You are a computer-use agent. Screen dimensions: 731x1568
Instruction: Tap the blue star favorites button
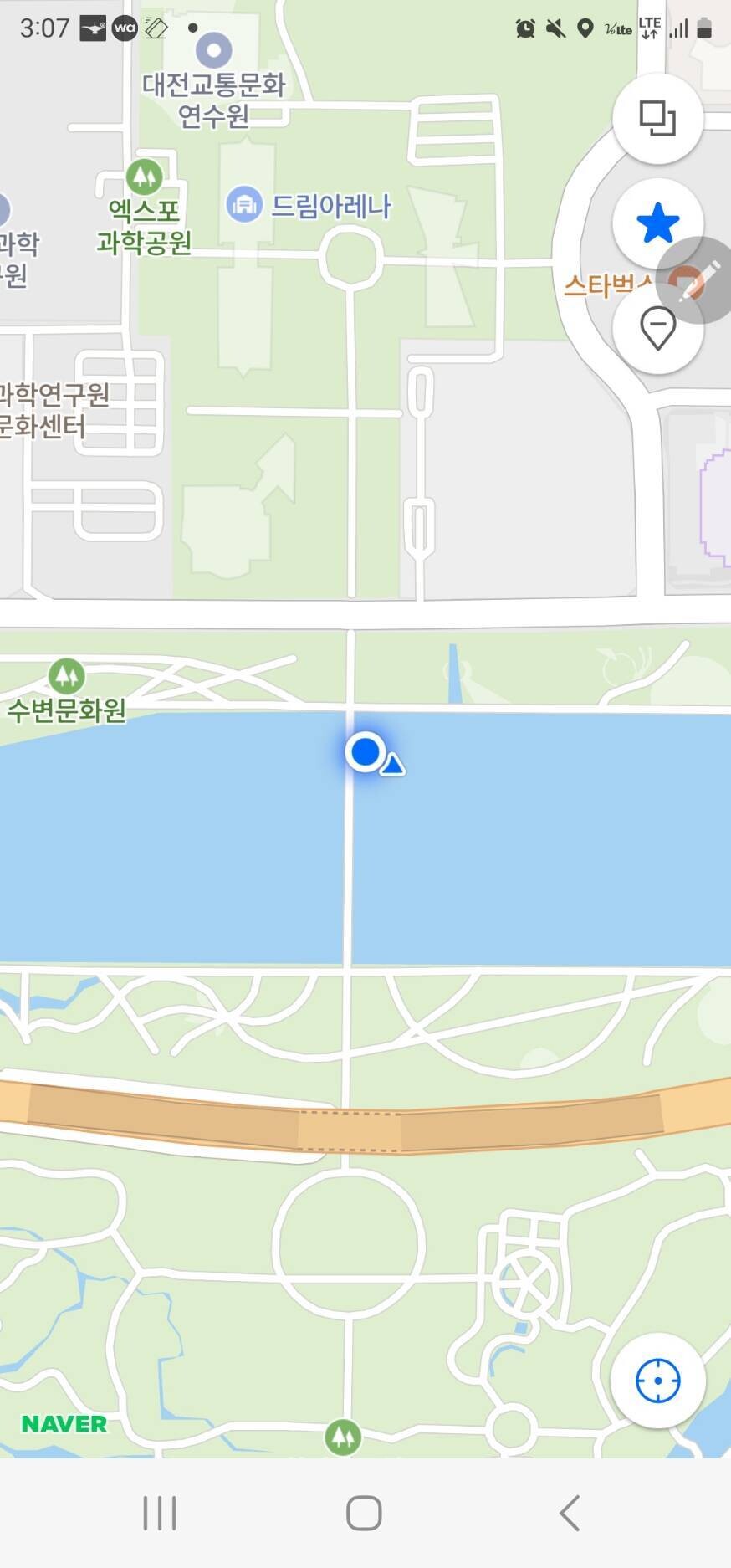click(657, 223)
